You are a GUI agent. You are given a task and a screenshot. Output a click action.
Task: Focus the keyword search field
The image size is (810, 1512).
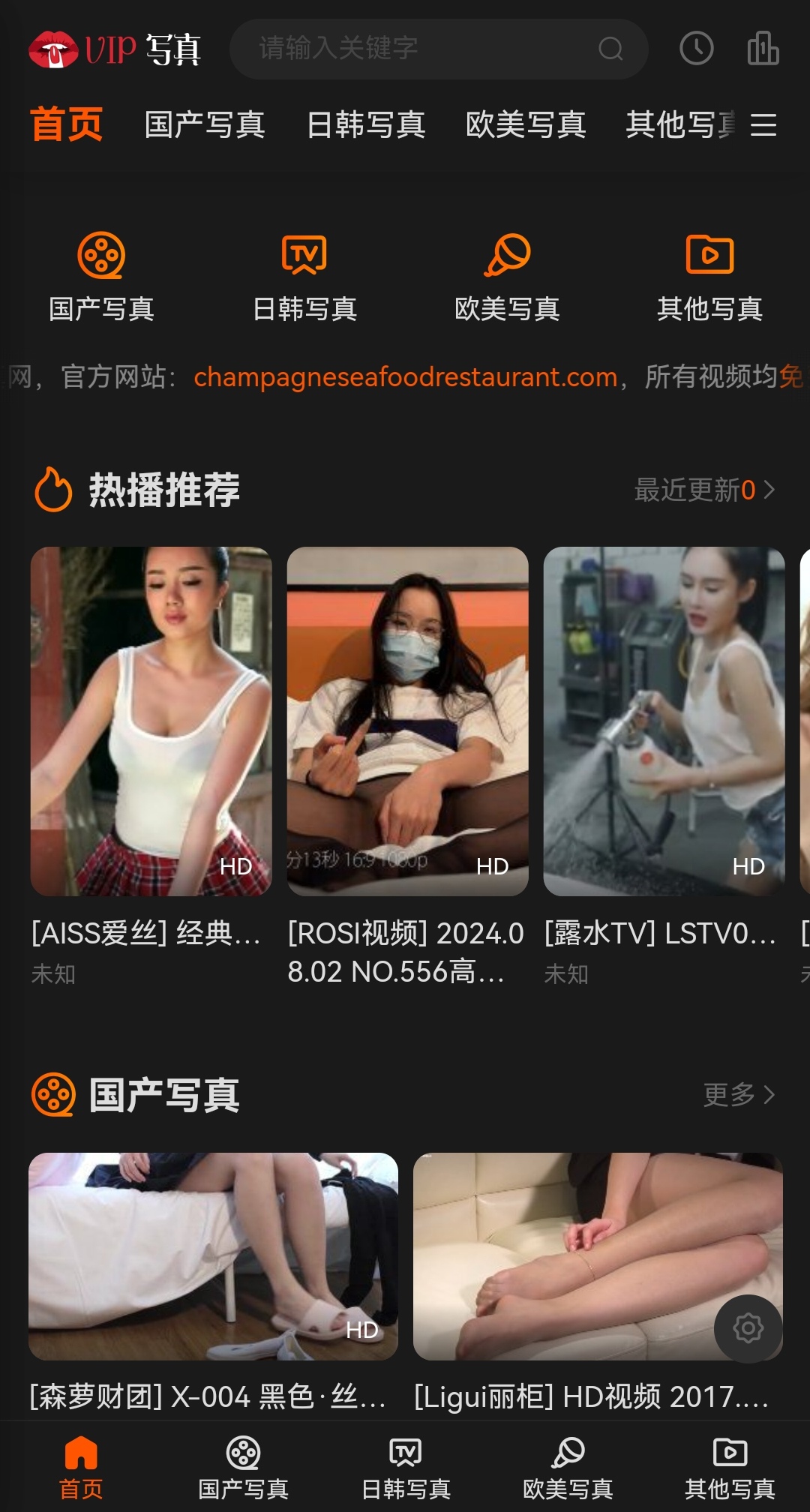tap(427, 49)
